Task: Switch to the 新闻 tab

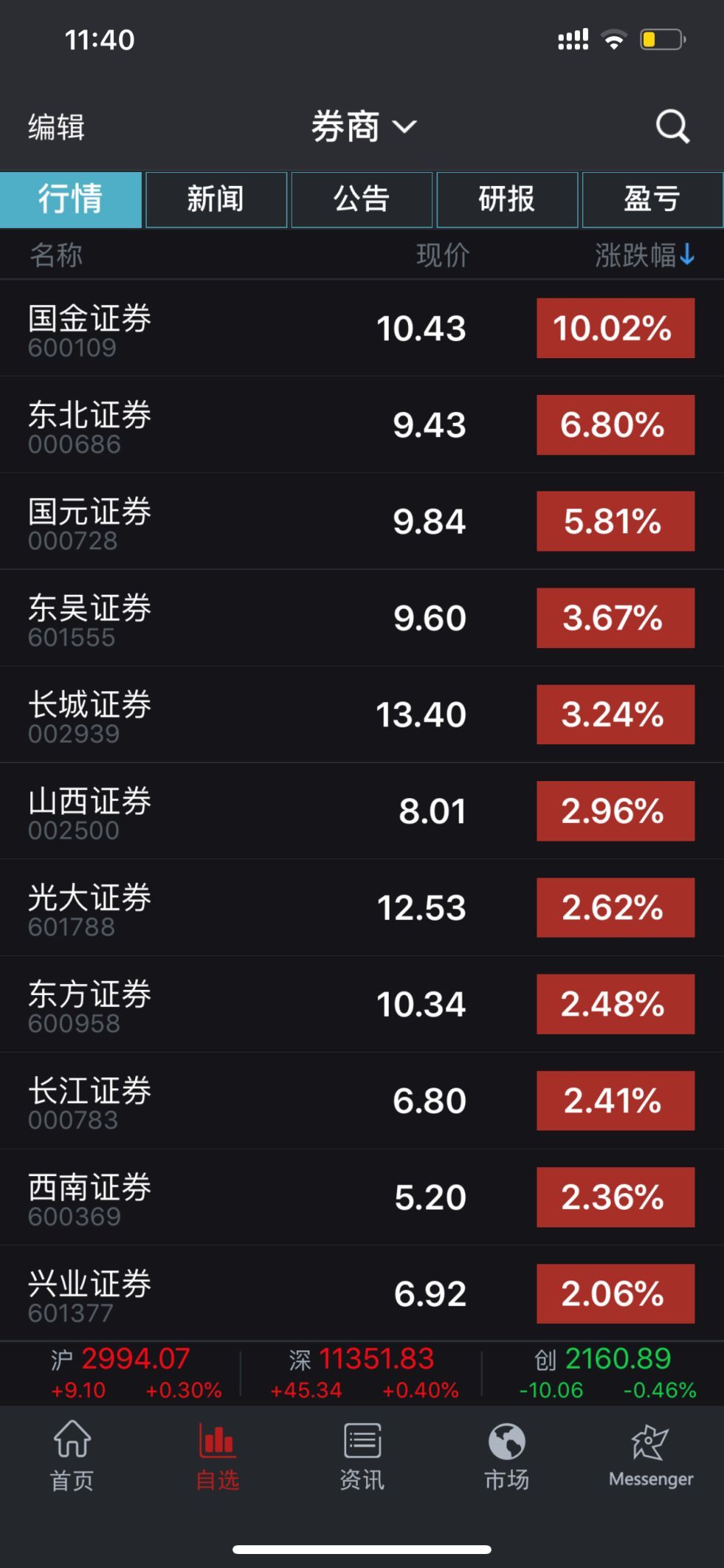Action: [x=216, y=199]
